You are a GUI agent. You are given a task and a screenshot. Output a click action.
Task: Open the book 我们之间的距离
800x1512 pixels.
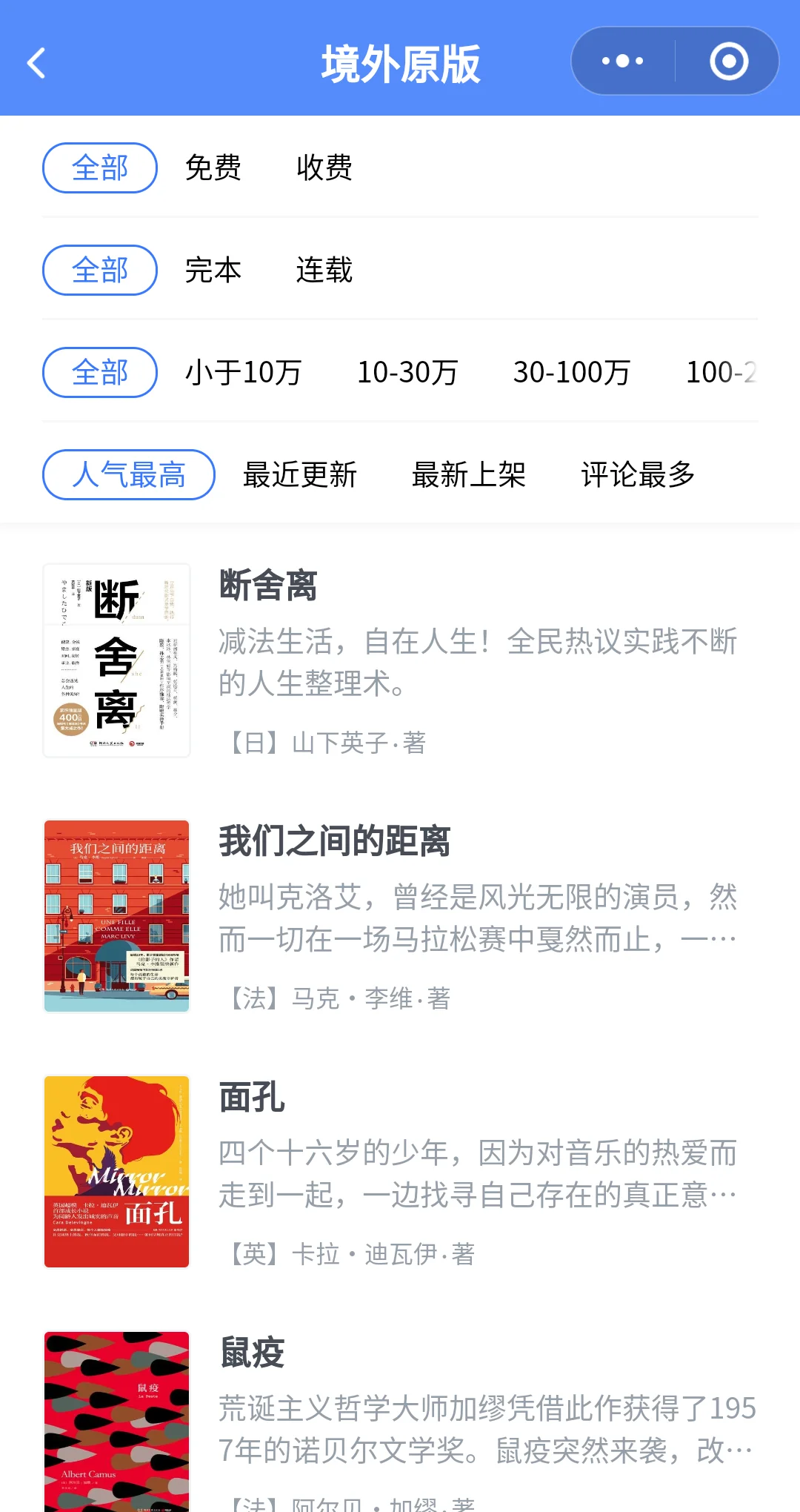400,916
